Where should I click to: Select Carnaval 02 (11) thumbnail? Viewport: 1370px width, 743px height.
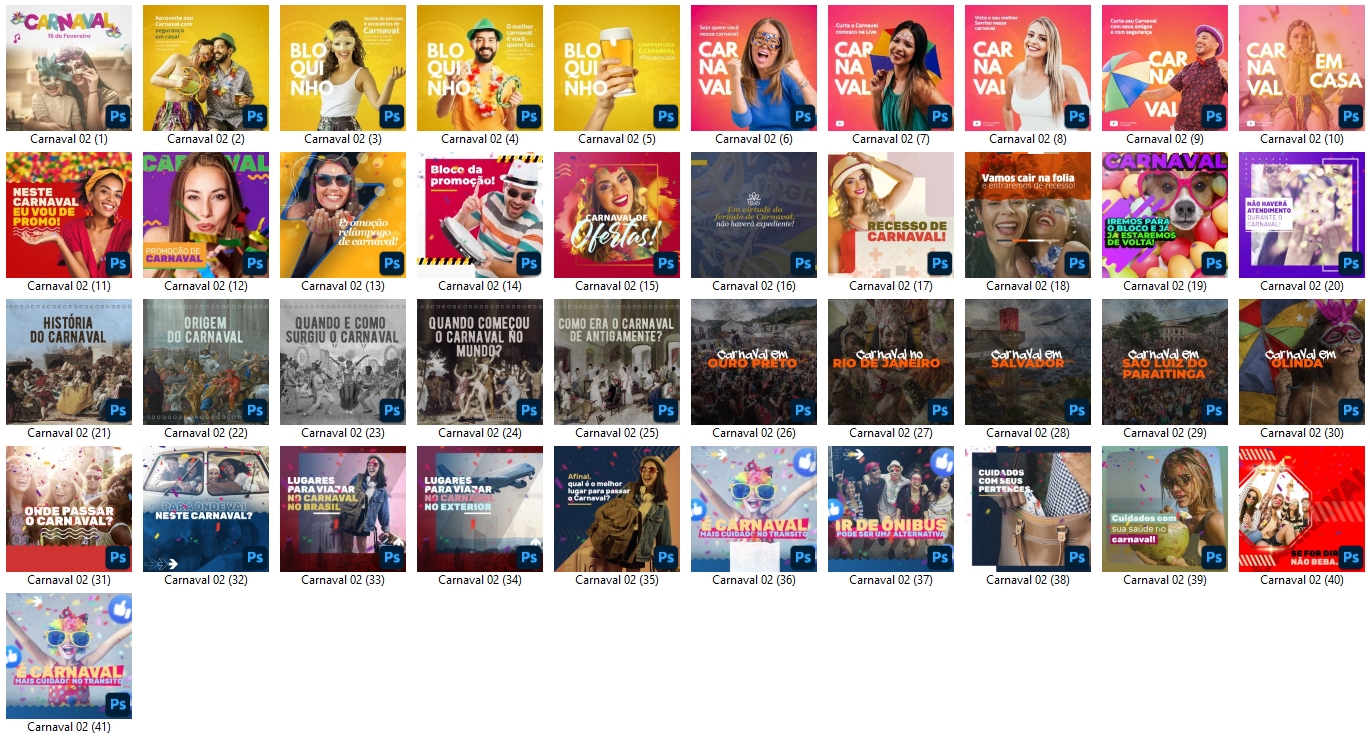click(x=69, y=215)
